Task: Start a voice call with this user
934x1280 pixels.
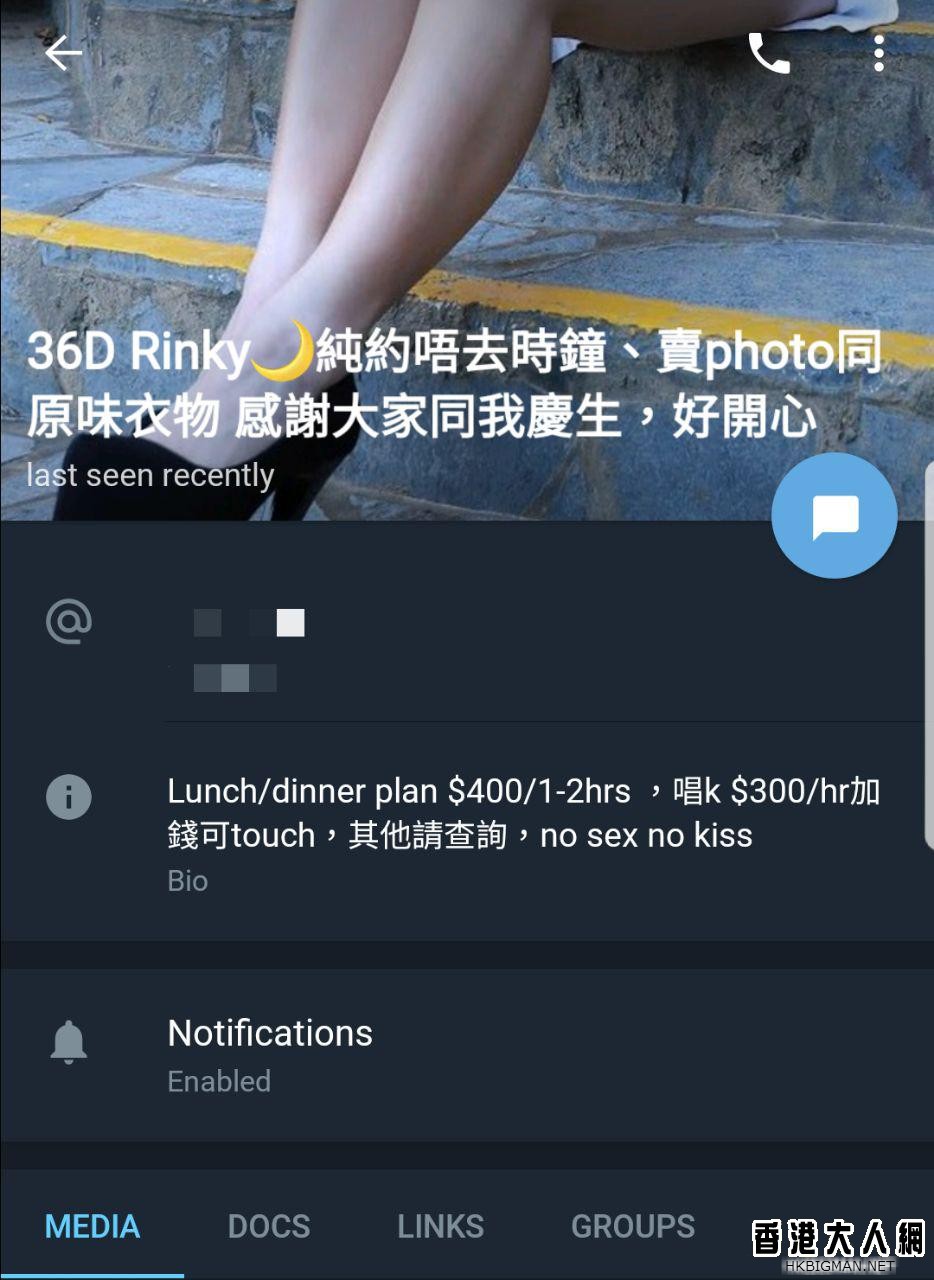Action: (768, 53)
